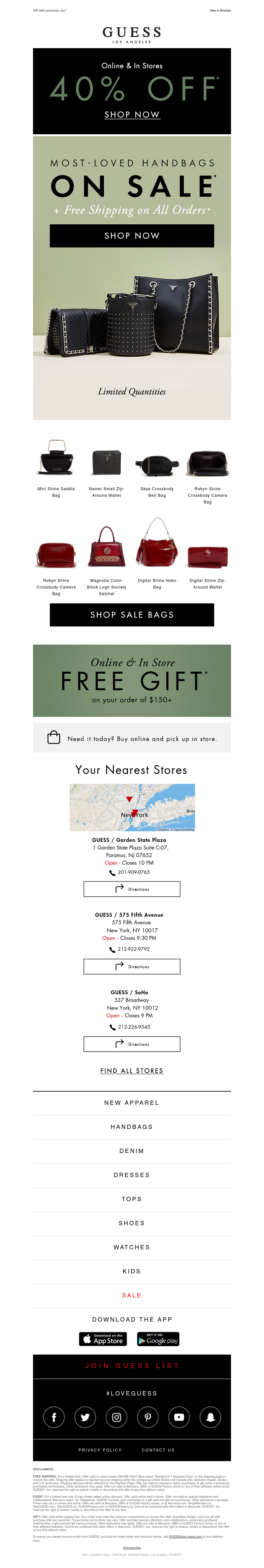Browse the HANDBAGS category
The width and height of the screenshot is (264, 1568).
pyautogui.click(x=132, y=1127)
